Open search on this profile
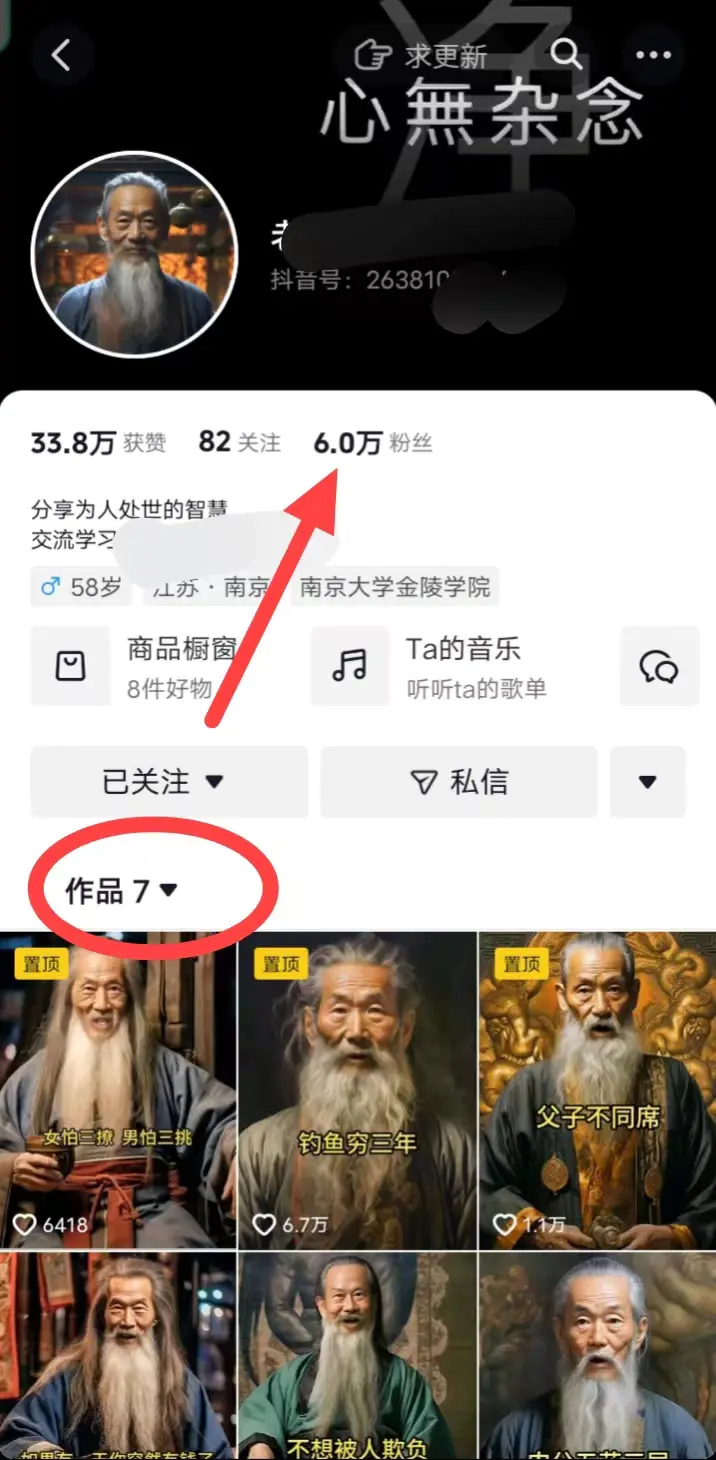 tap(567, 55)
